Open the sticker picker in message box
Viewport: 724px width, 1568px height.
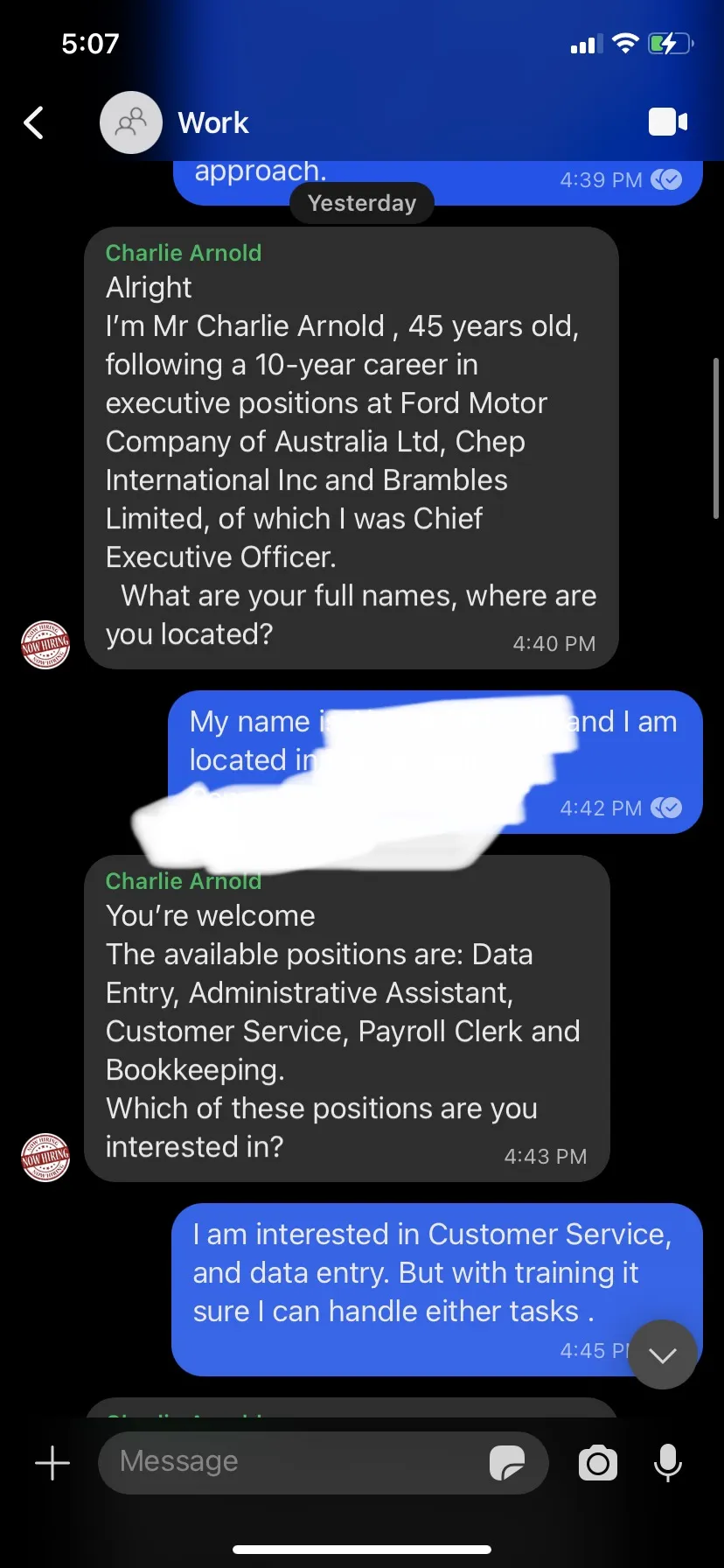coord(507,1462)
